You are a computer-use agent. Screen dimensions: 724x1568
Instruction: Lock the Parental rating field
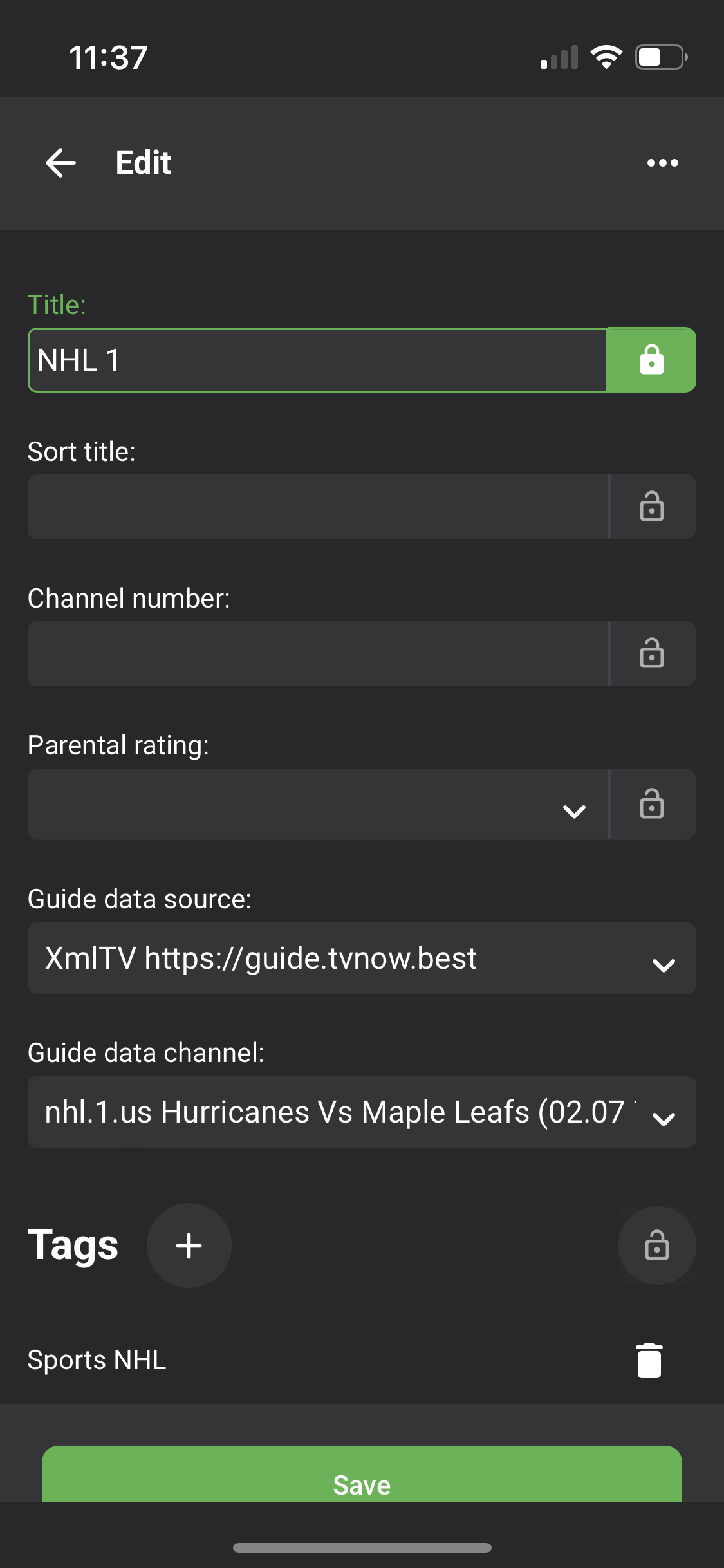click(x=651, y=805)
